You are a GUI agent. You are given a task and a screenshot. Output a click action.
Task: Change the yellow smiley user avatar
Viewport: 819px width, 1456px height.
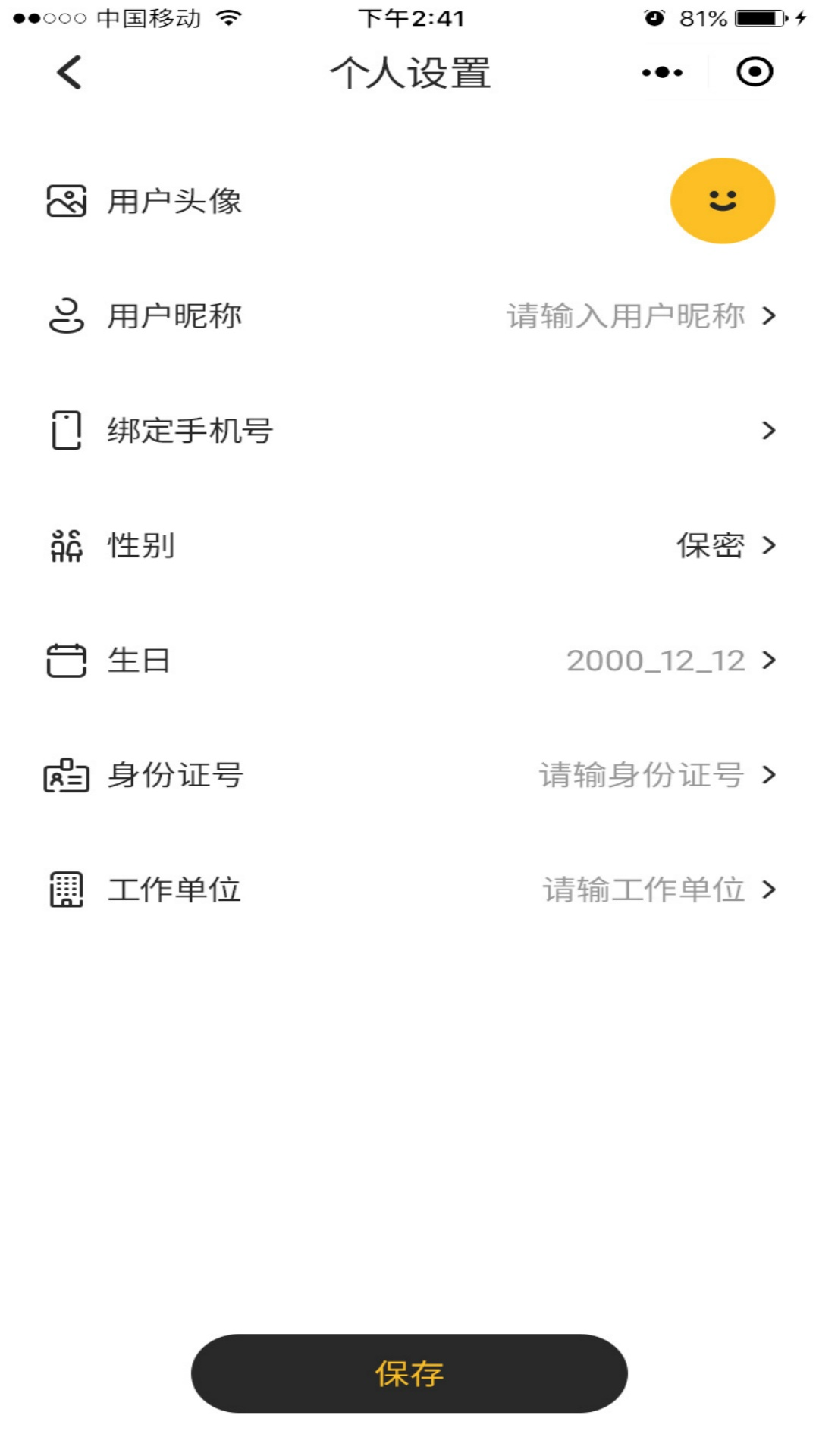722,201
